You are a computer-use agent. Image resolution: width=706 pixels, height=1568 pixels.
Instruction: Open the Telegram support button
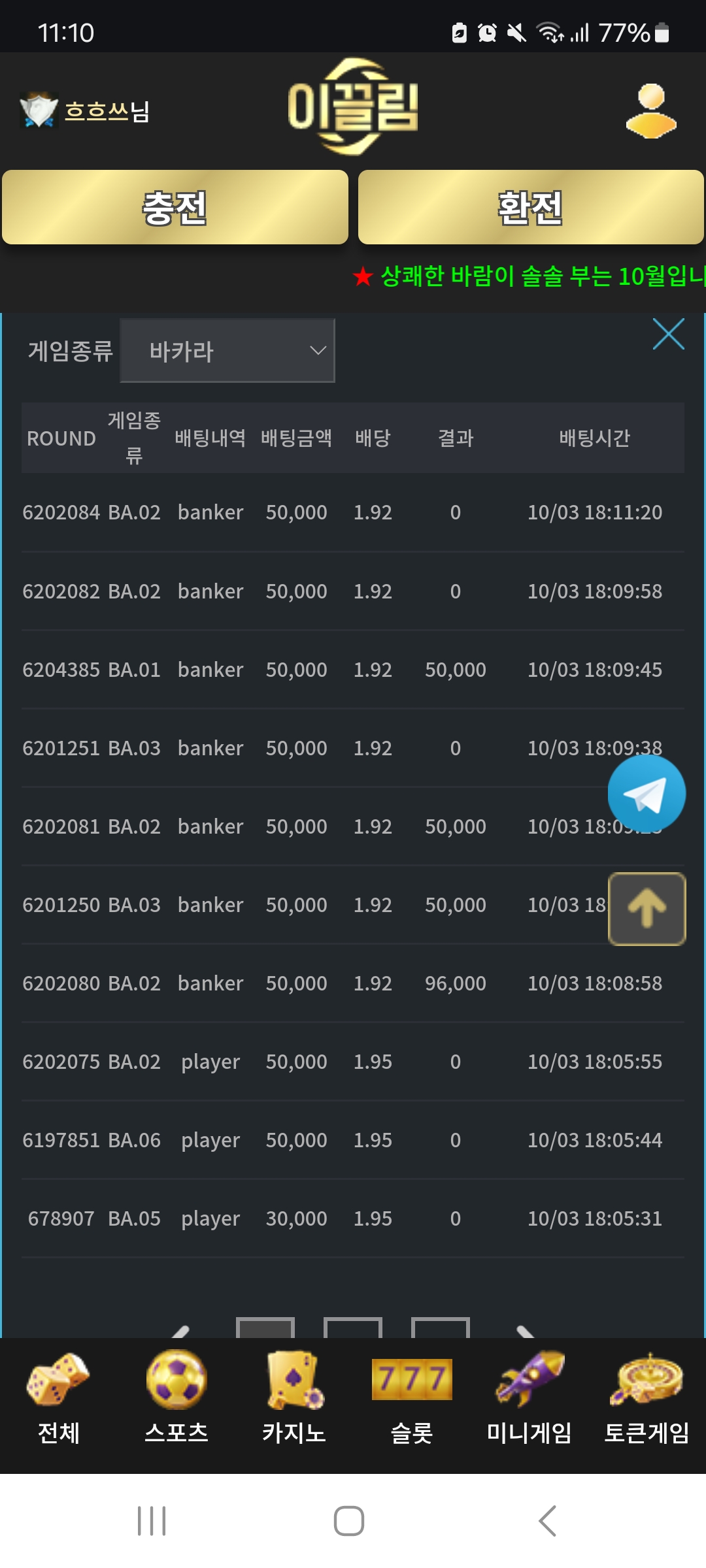(x=647, y=793)
